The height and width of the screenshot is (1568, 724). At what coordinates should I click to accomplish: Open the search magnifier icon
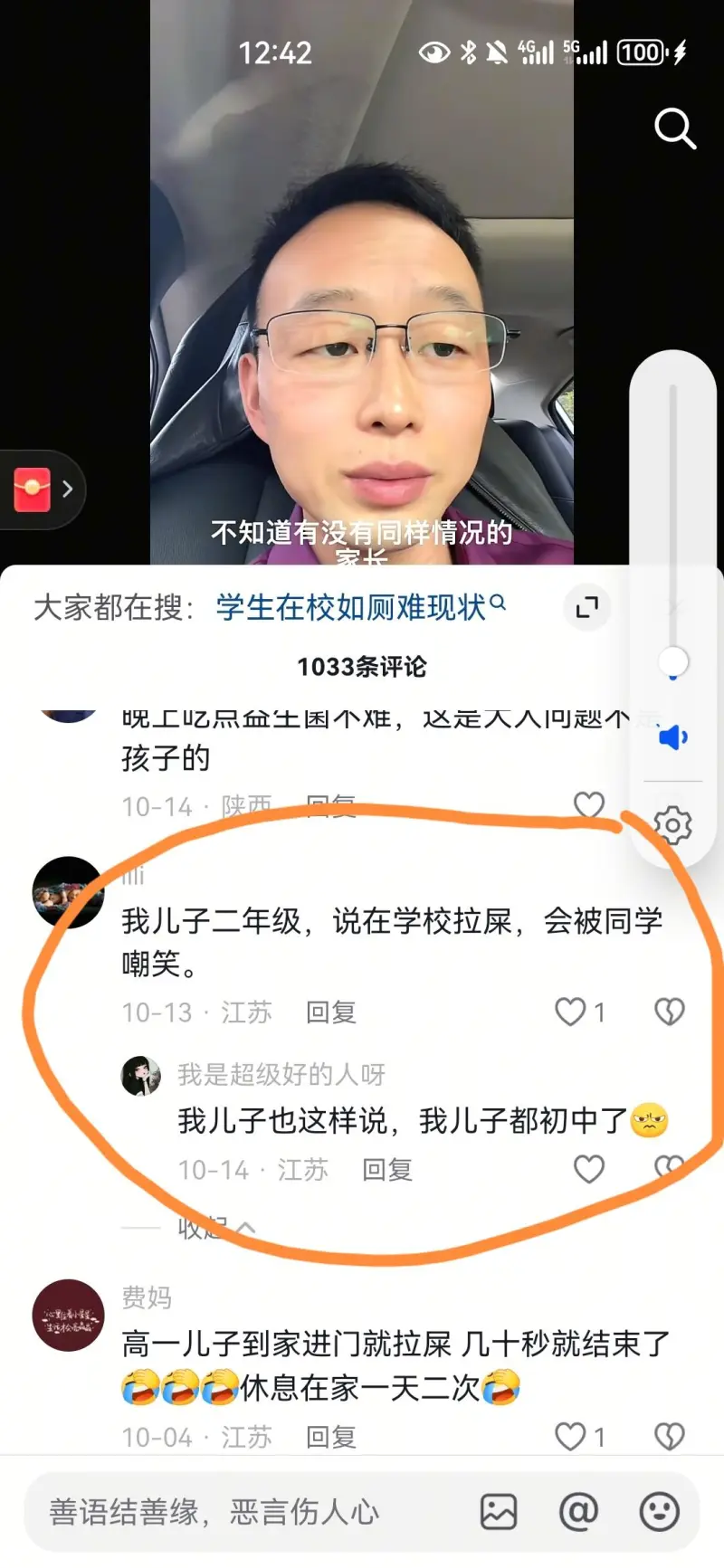point(674,128)
